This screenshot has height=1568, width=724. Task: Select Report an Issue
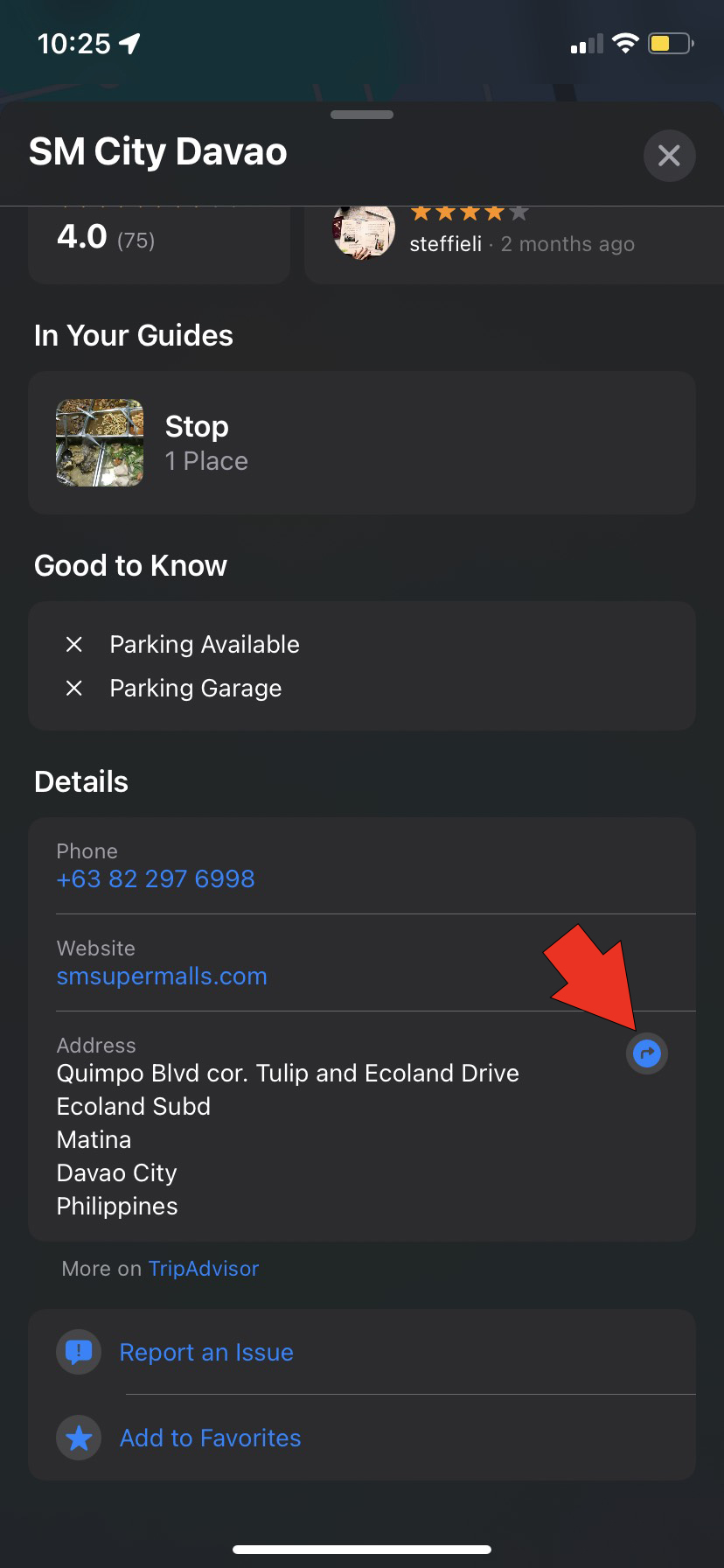point(206,1353)
